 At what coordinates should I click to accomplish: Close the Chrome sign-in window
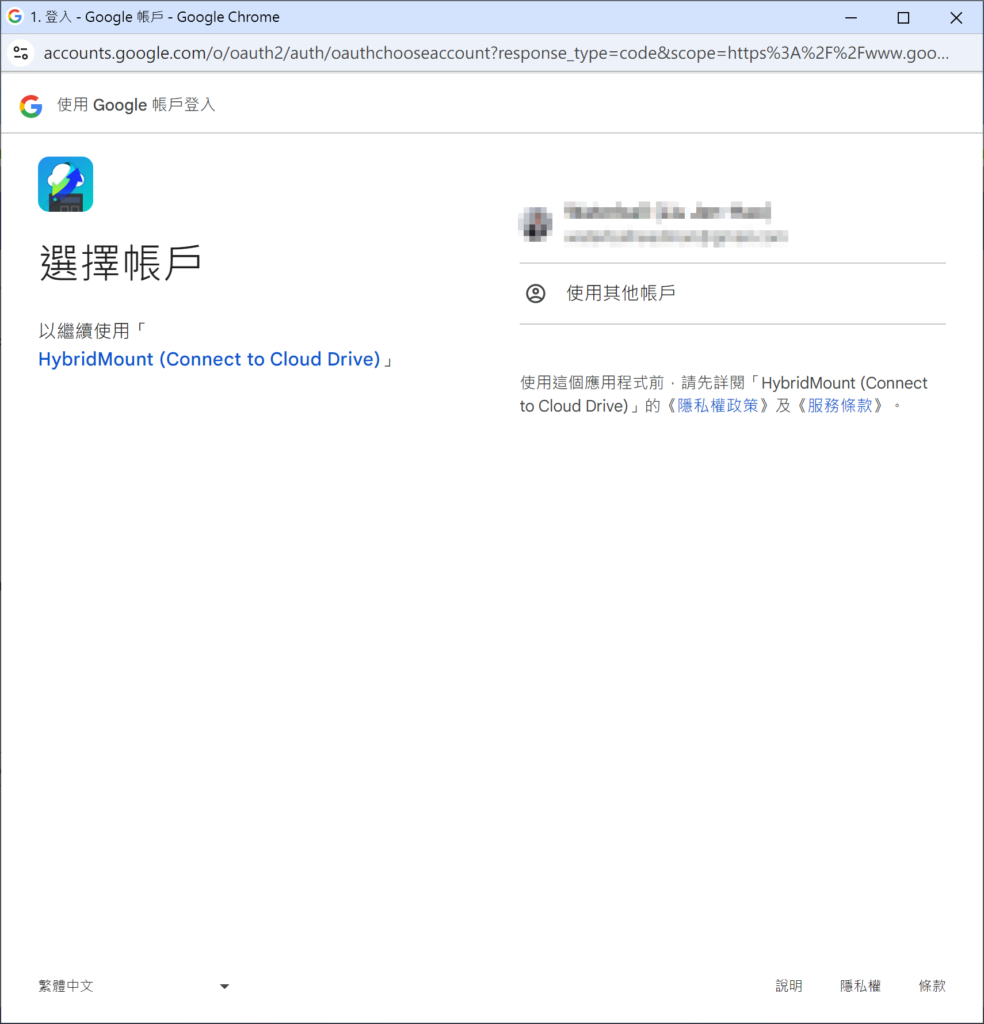(956, 18)
